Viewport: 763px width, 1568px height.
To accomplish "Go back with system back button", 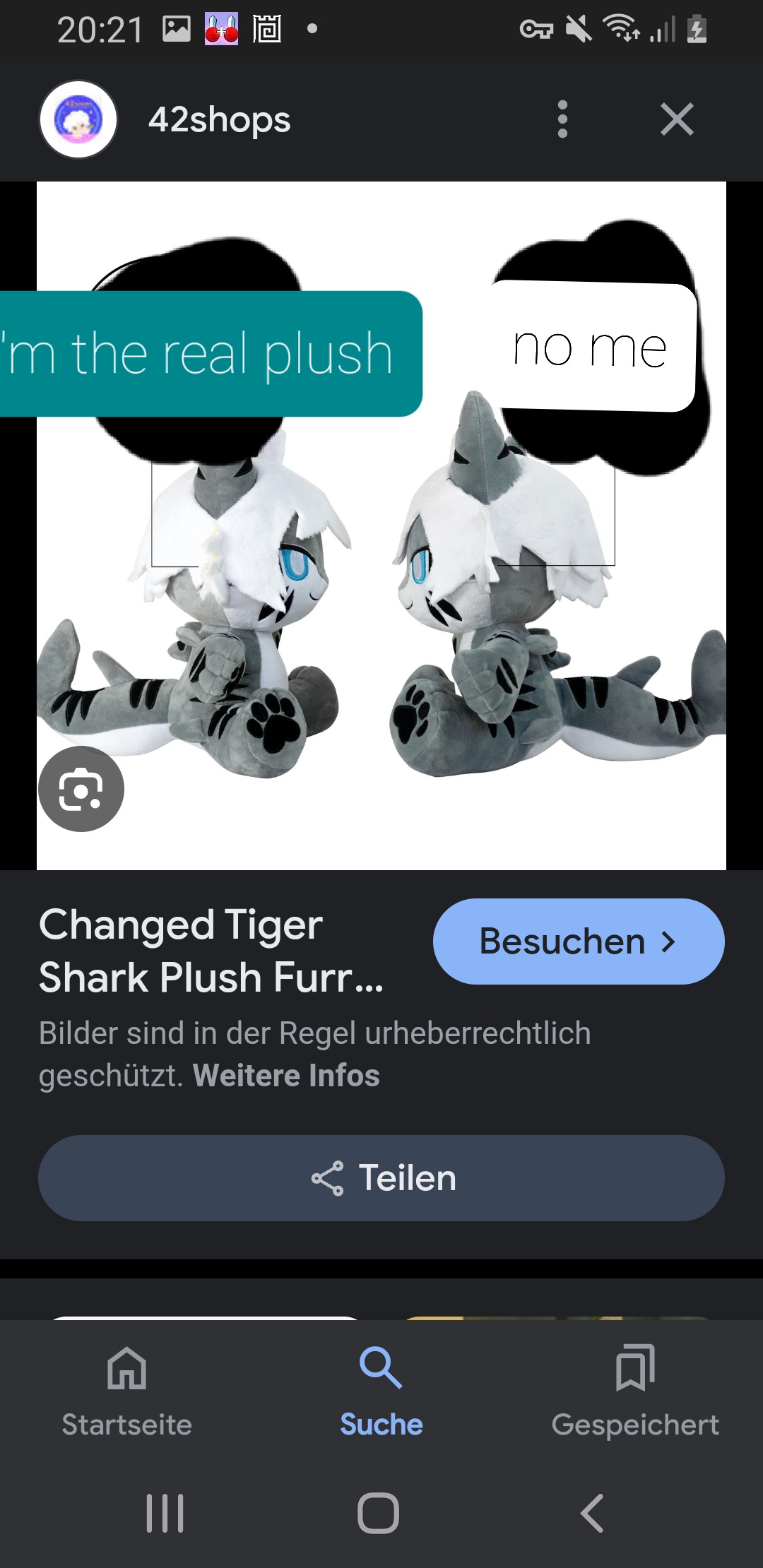I will pyautogui.click(x=592, y=1513).
